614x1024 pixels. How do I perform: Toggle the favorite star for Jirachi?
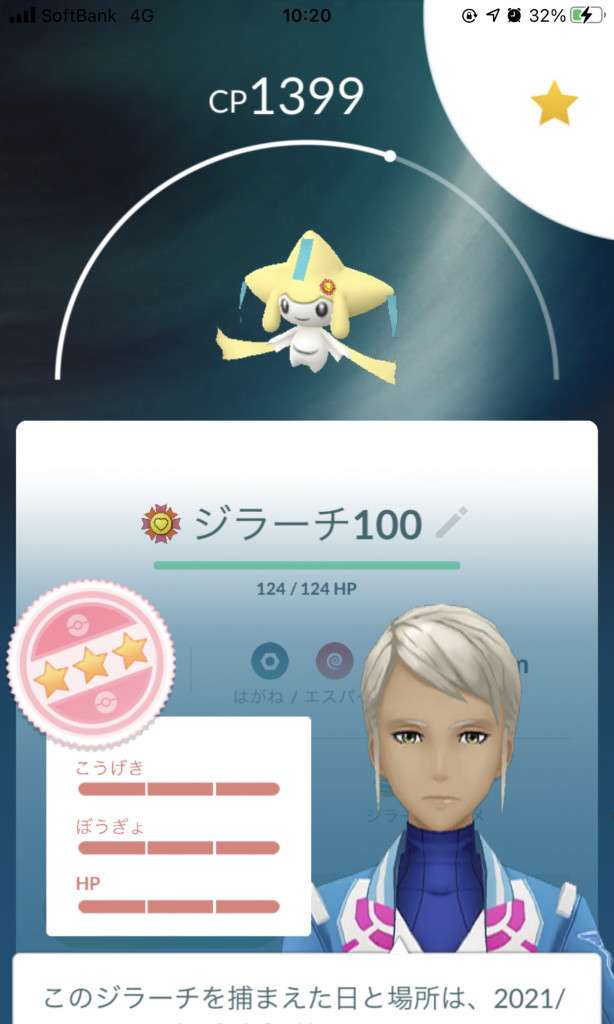(x=554, y=105)
